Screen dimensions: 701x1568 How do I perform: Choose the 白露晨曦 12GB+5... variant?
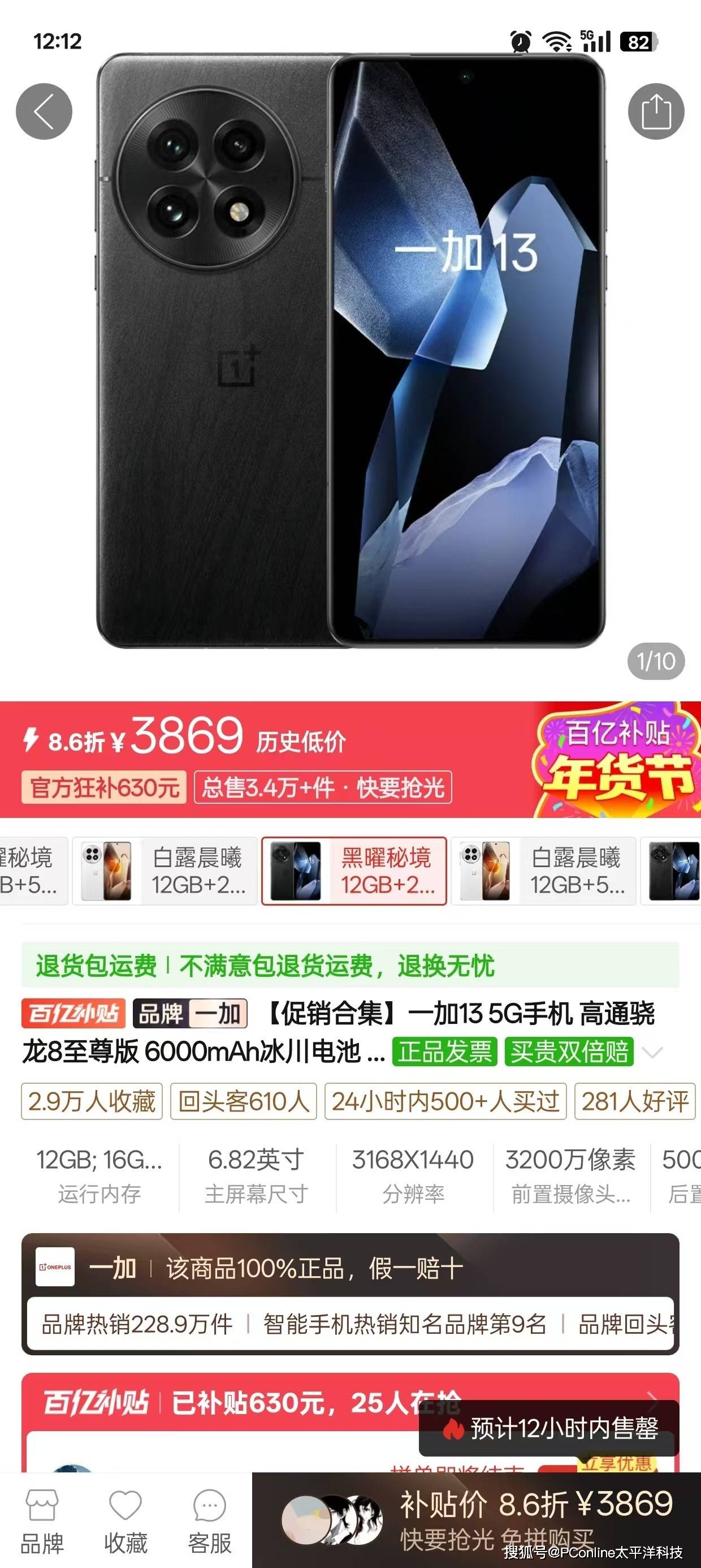(x=543, y=871)
